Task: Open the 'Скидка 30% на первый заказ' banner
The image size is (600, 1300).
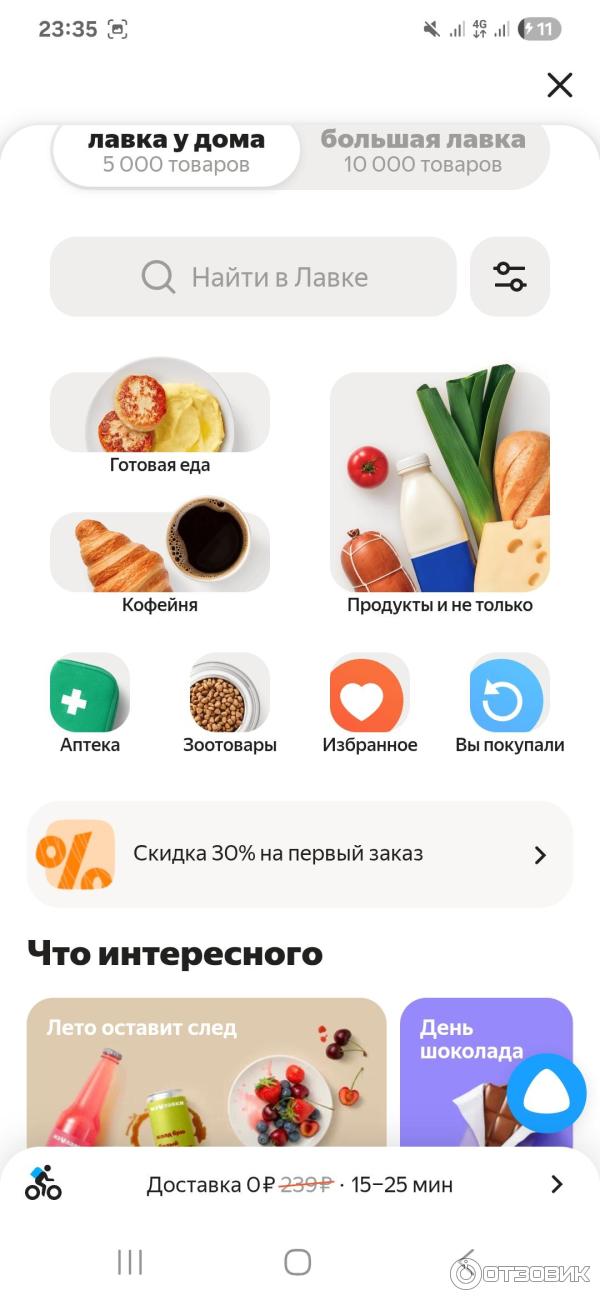Action: [300, 854]
